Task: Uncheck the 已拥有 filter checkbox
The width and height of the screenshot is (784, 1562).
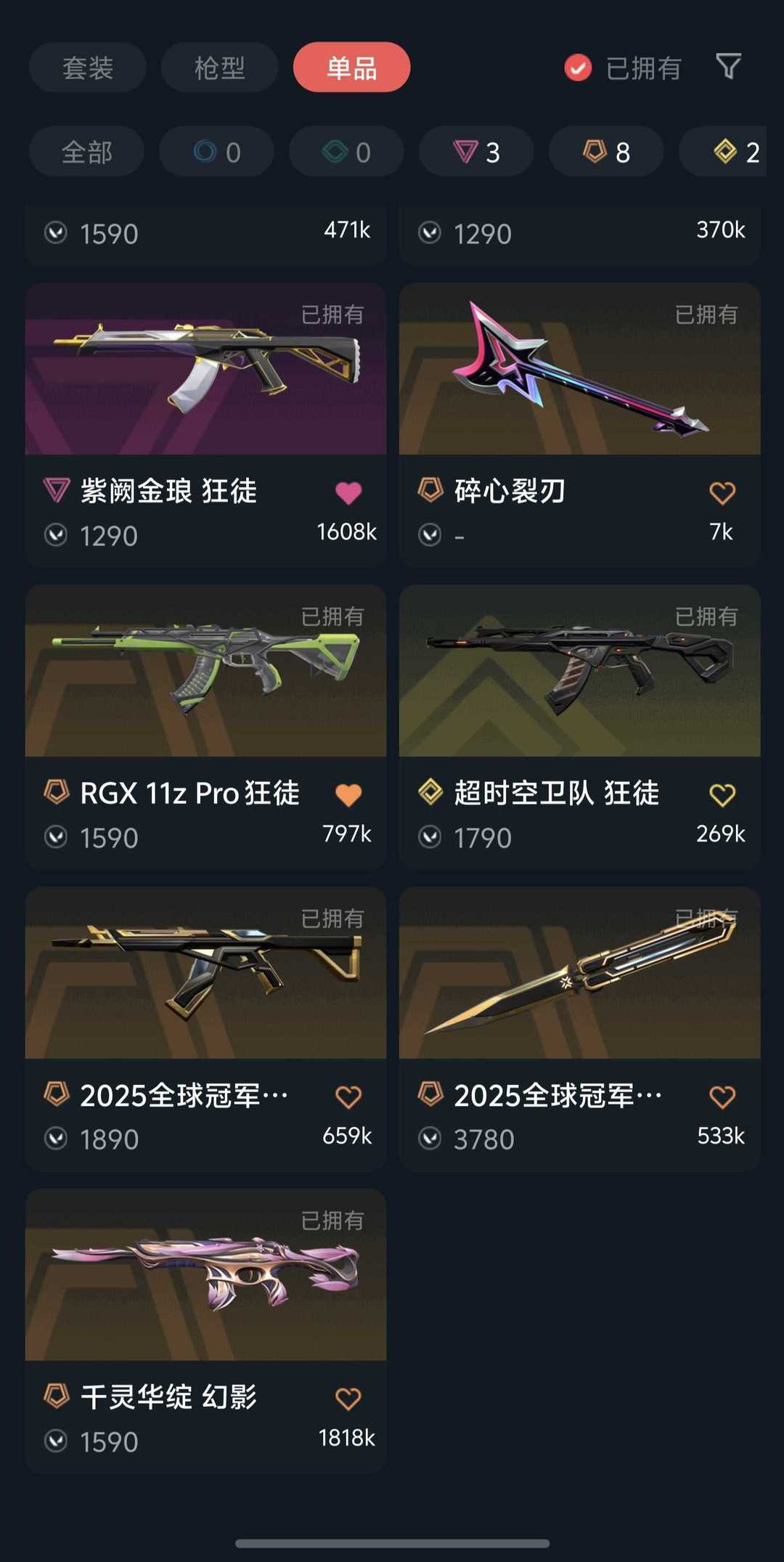Action: tap(578, 68)
